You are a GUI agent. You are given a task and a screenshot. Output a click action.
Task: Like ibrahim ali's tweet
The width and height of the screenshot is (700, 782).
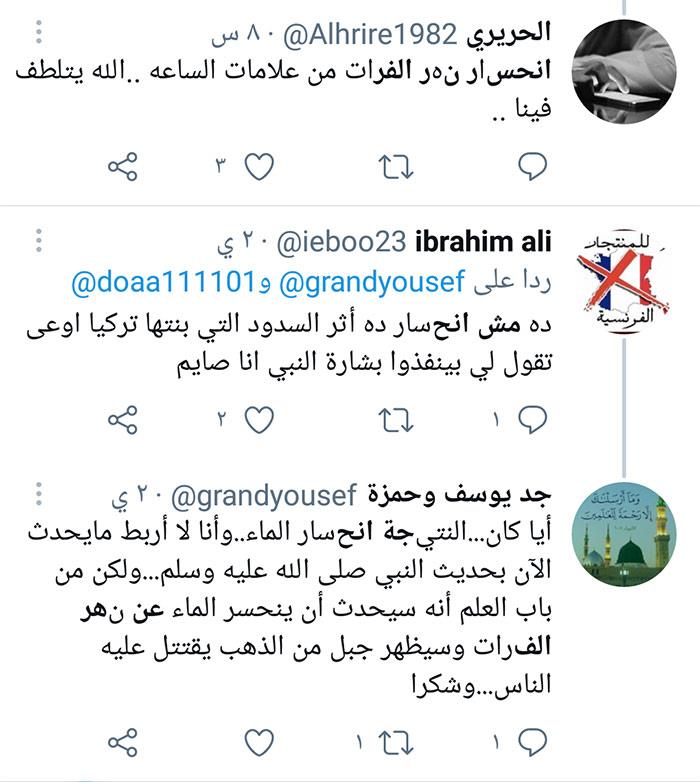coord(260,417)
